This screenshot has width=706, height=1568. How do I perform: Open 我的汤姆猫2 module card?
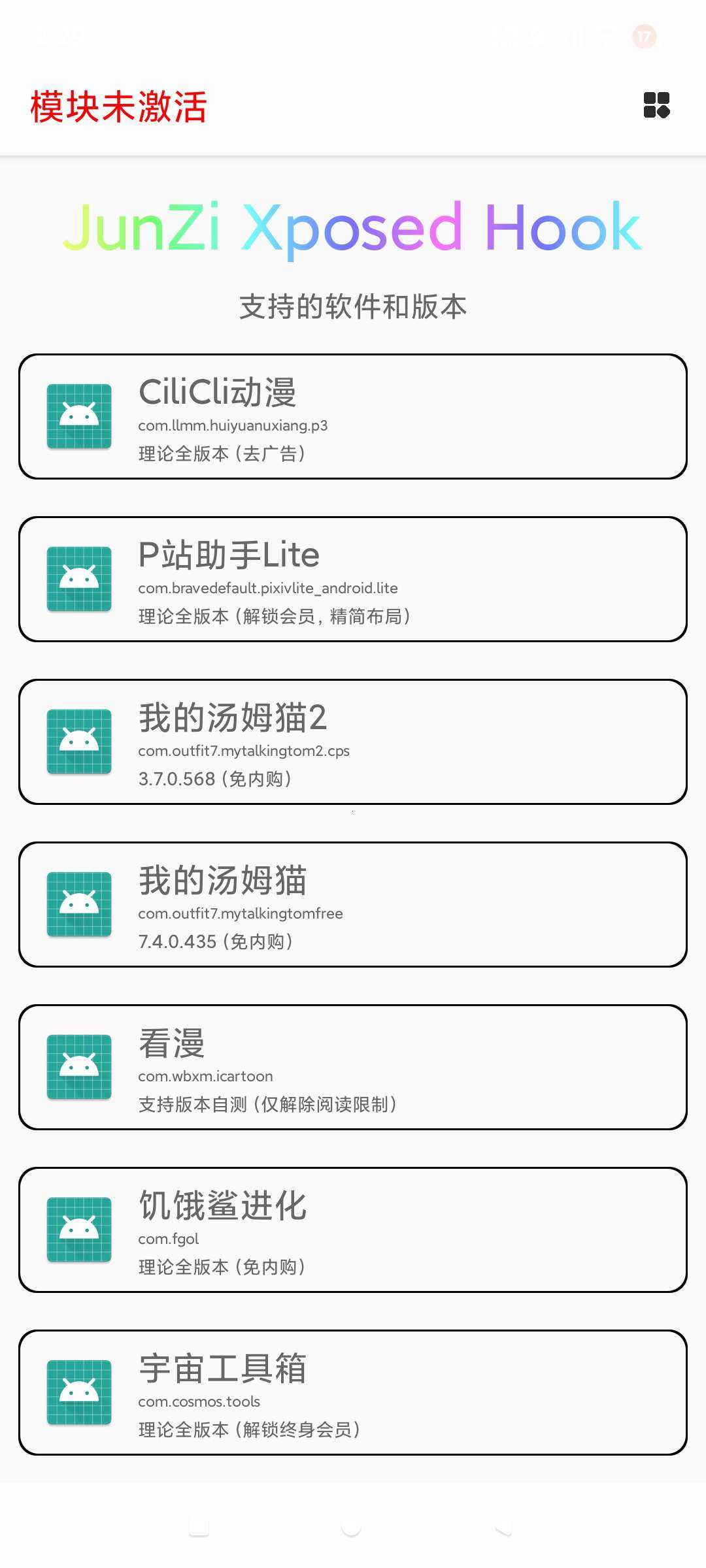click(x=353, y=742)
